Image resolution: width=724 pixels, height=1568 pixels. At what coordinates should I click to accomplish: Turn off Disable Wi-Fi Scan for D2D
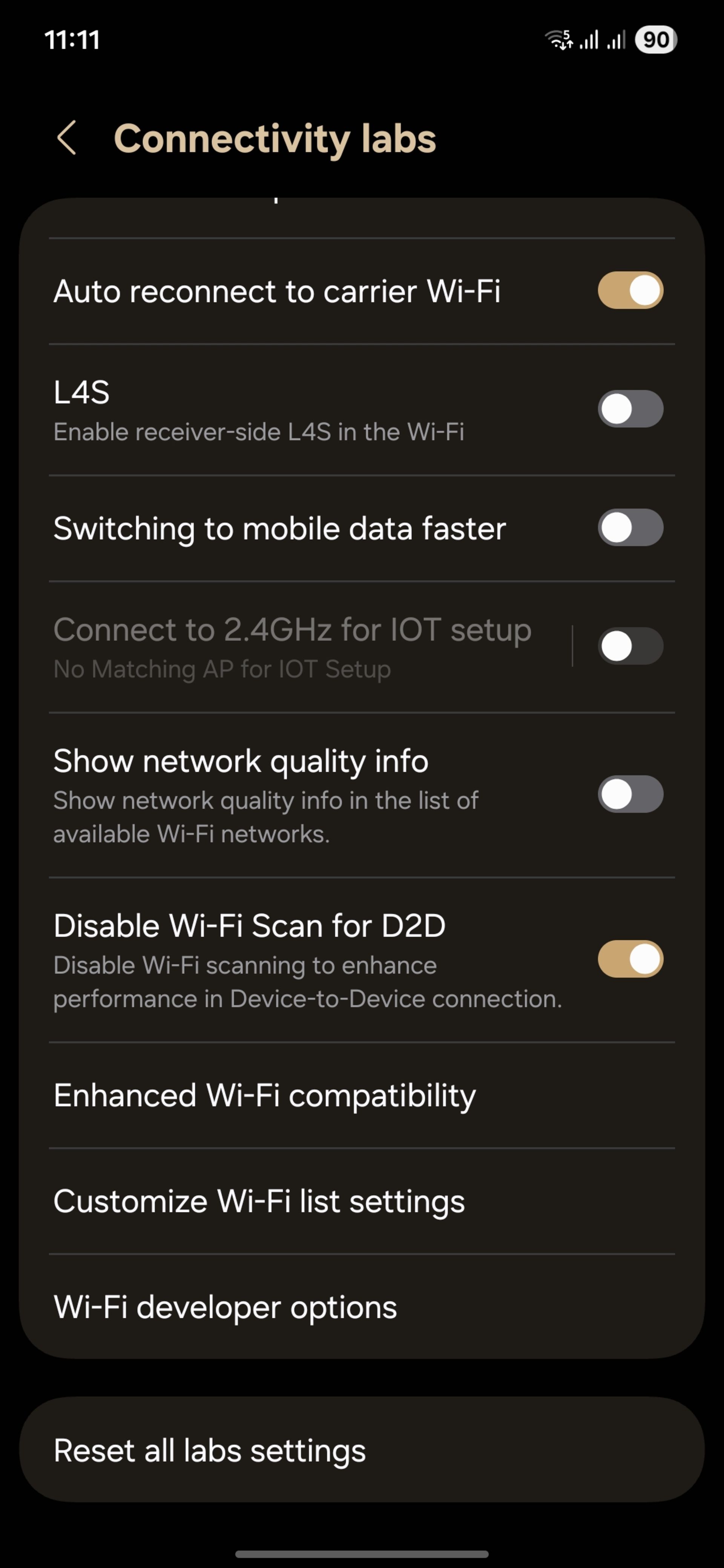click(x=630, y=959)
